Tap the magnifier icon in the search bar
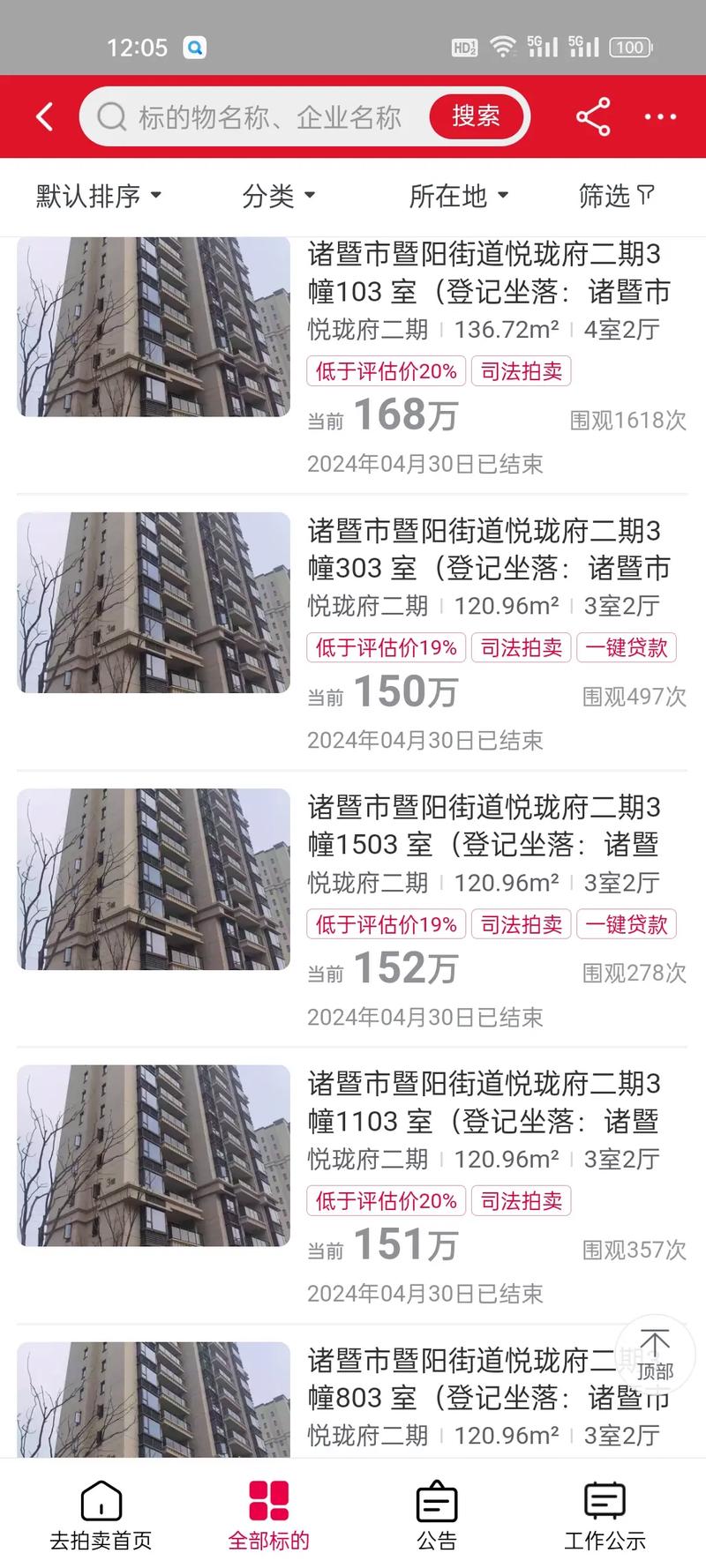The height and width of the screenshot is (1568, 706). pos(112,116)
